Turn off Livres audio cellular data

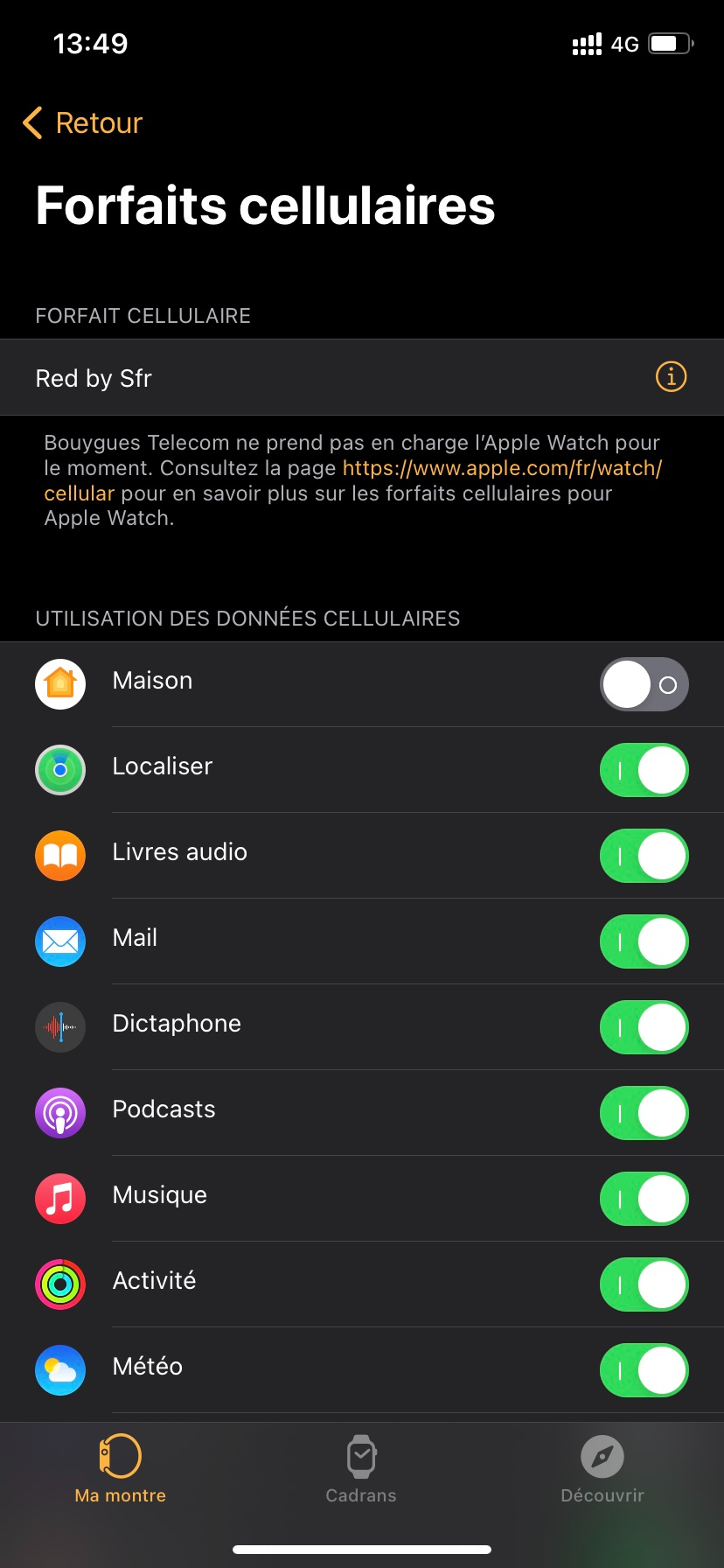[x=644, y=856]
